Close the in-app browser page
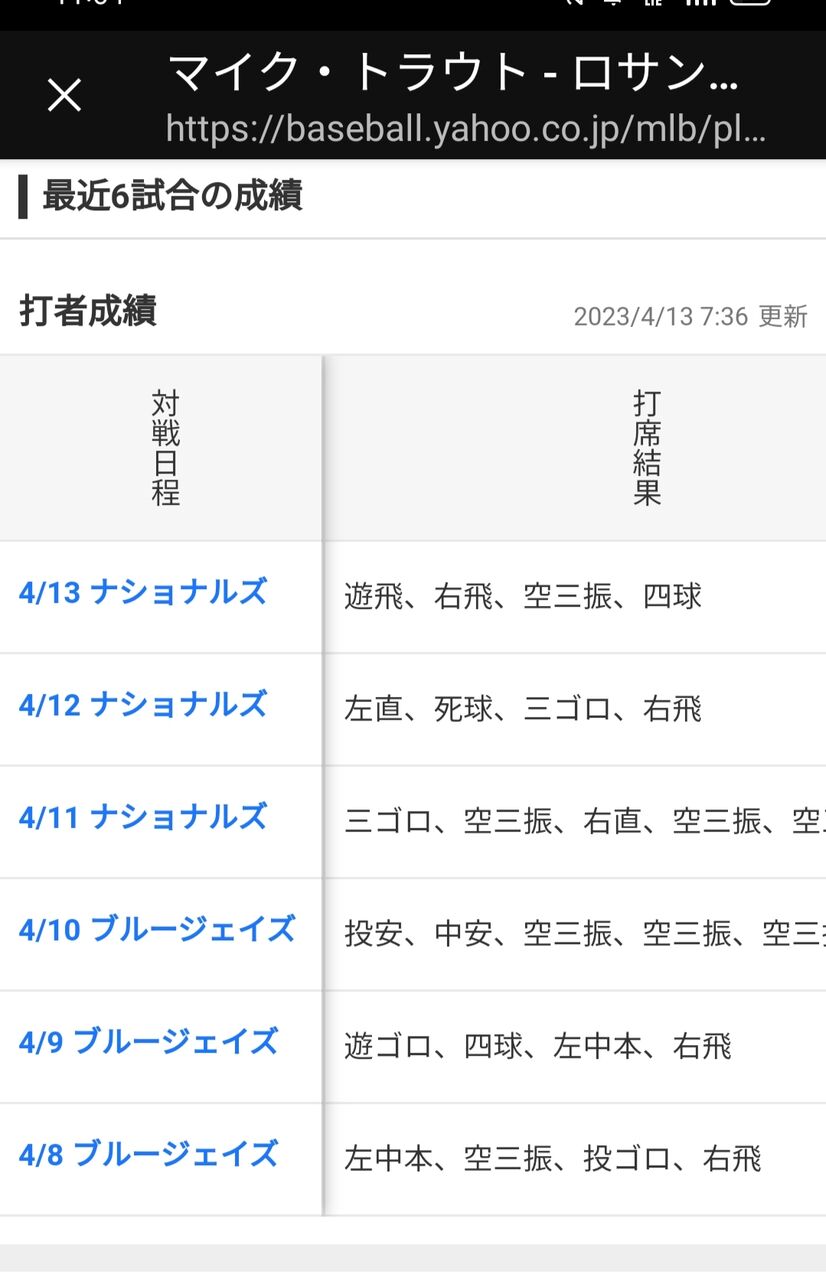Viewport: 826px width, 1280px height. (64, 96)
